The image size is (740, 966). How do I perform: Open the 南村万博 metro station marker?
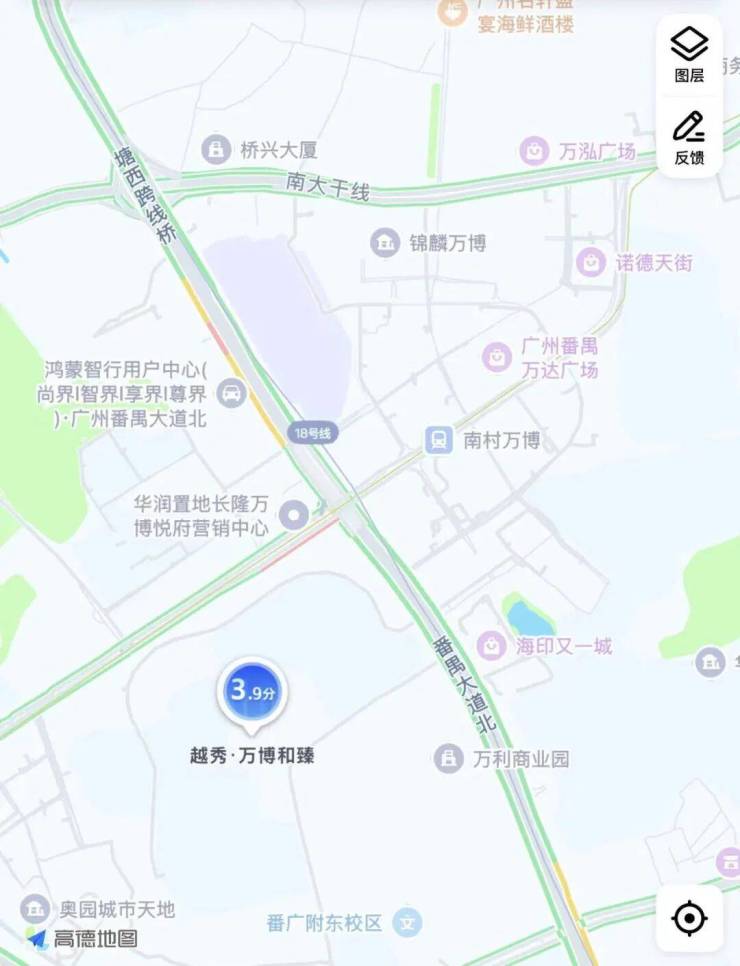pos(439,440)
